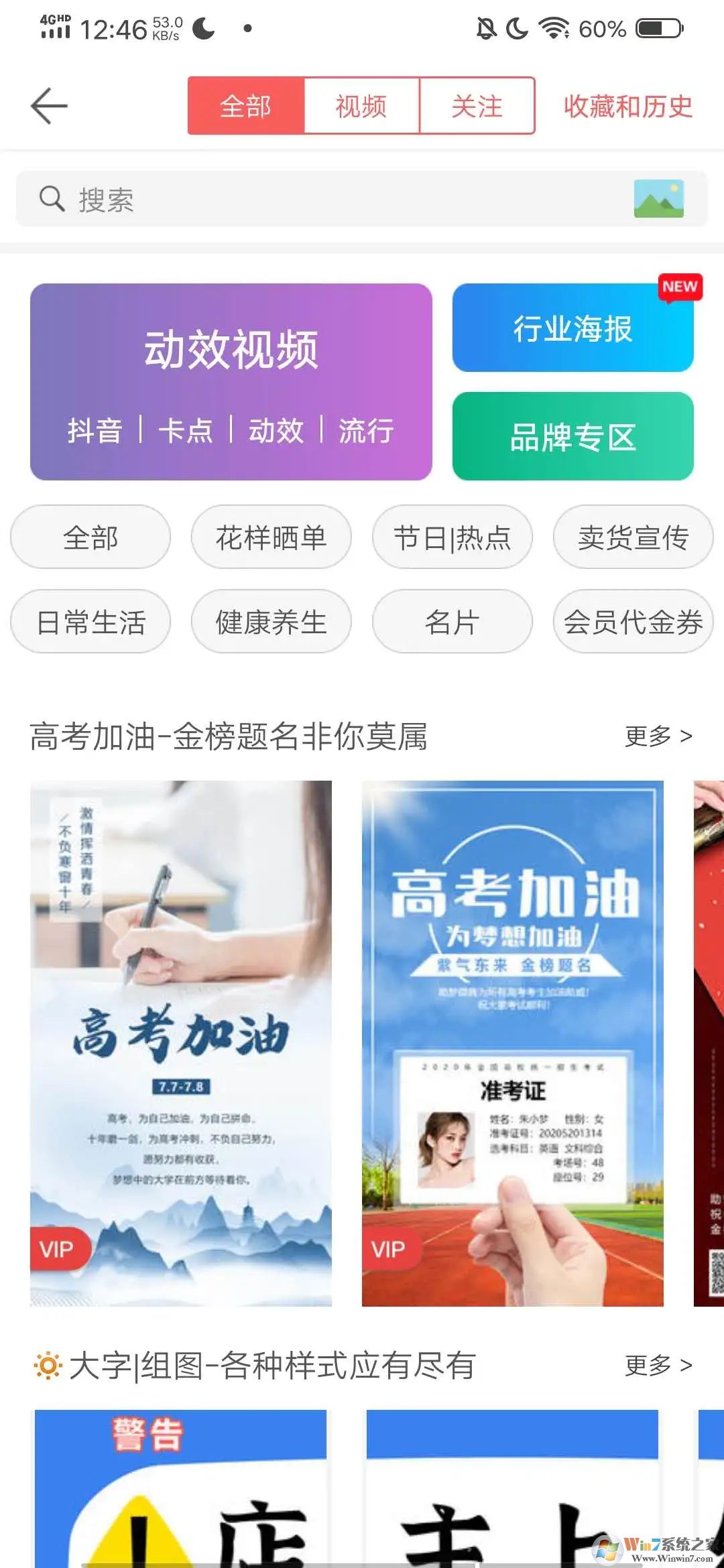Choose the 健康养生 category
The height and width of the screenshot is (1568, 724).
(x=271, y=622)
